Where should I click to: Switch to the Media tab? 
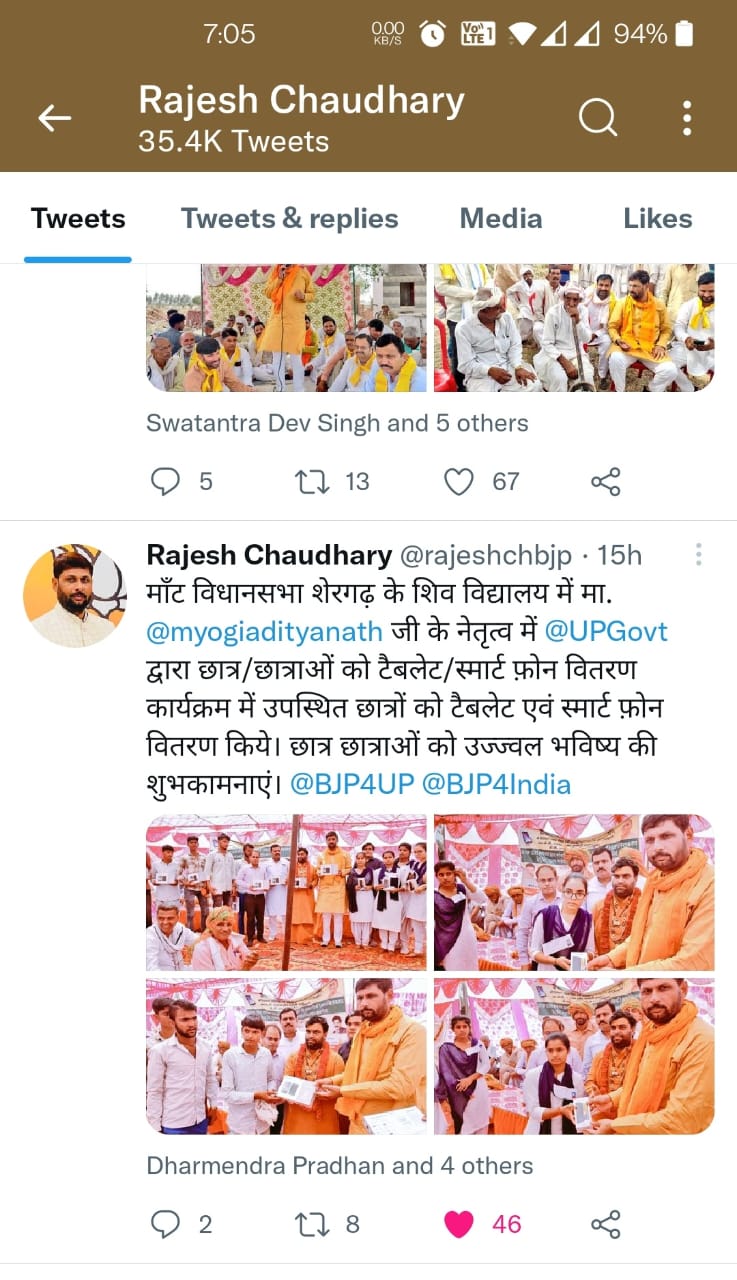pos(500,218)
